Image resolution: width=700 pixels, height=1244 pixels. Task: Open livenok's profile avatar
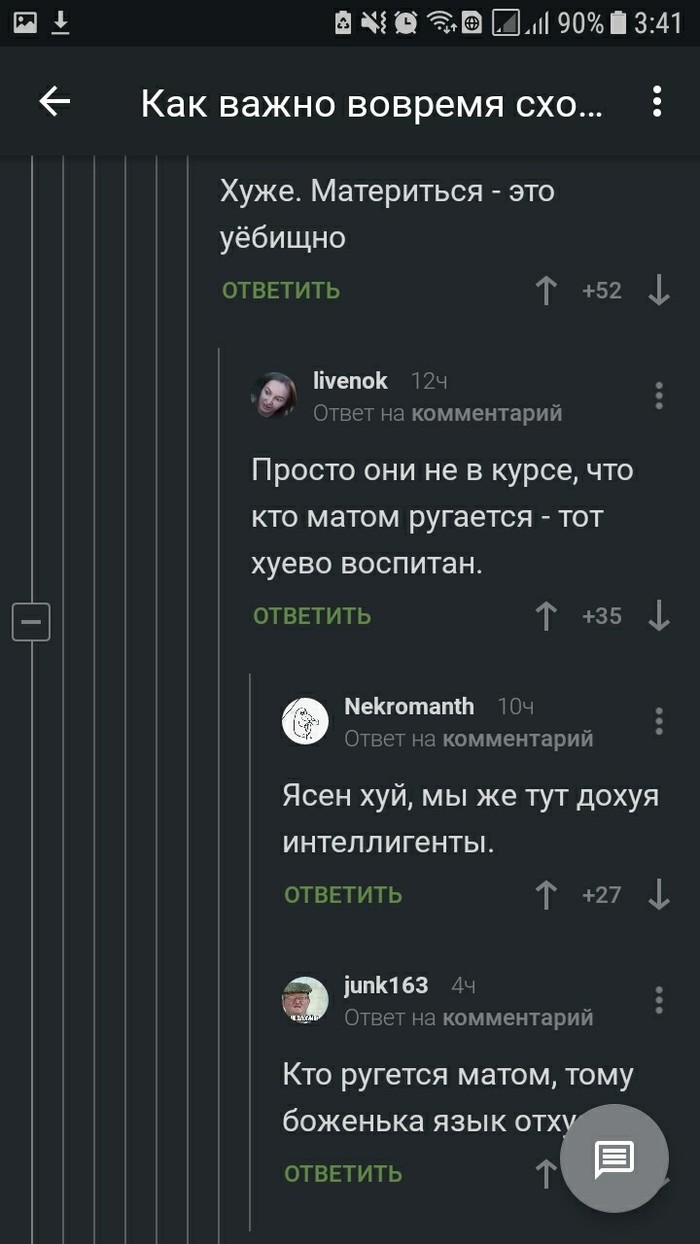pos(274,395)
